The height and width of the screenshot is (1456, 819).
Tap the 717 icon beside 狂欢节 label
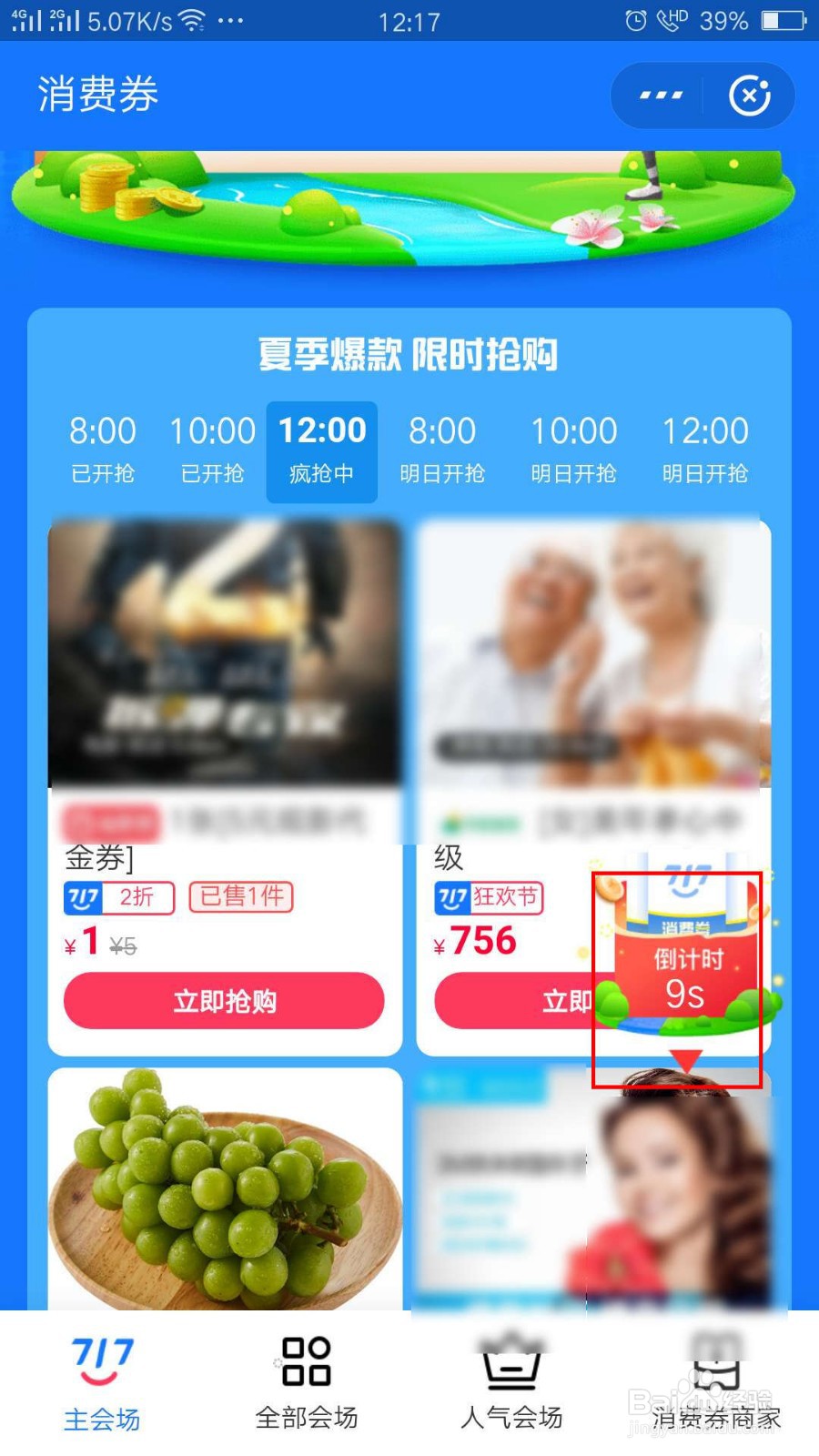click(x=453, y=898)
